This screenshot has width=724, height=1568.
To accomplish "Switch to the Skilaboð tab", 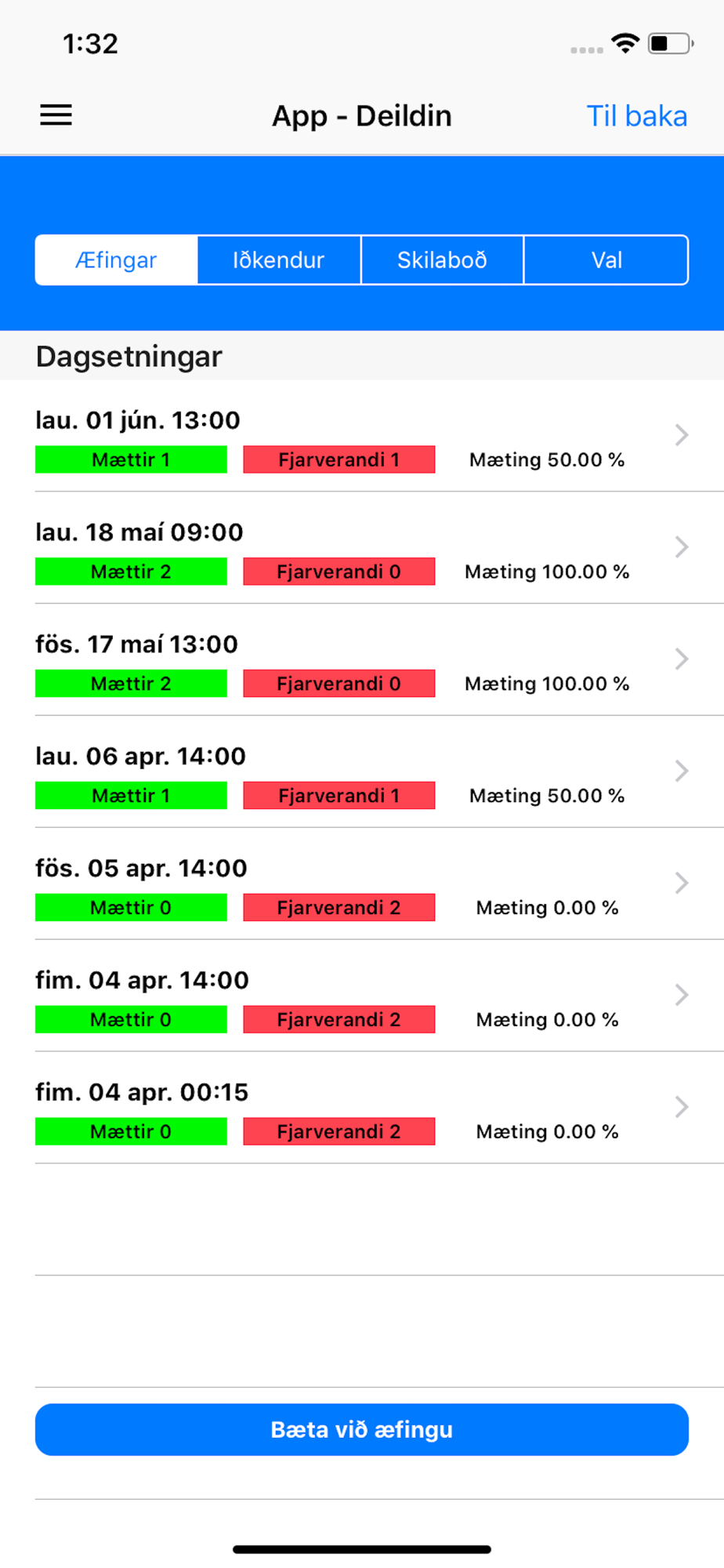I will (x=442, y=260).
